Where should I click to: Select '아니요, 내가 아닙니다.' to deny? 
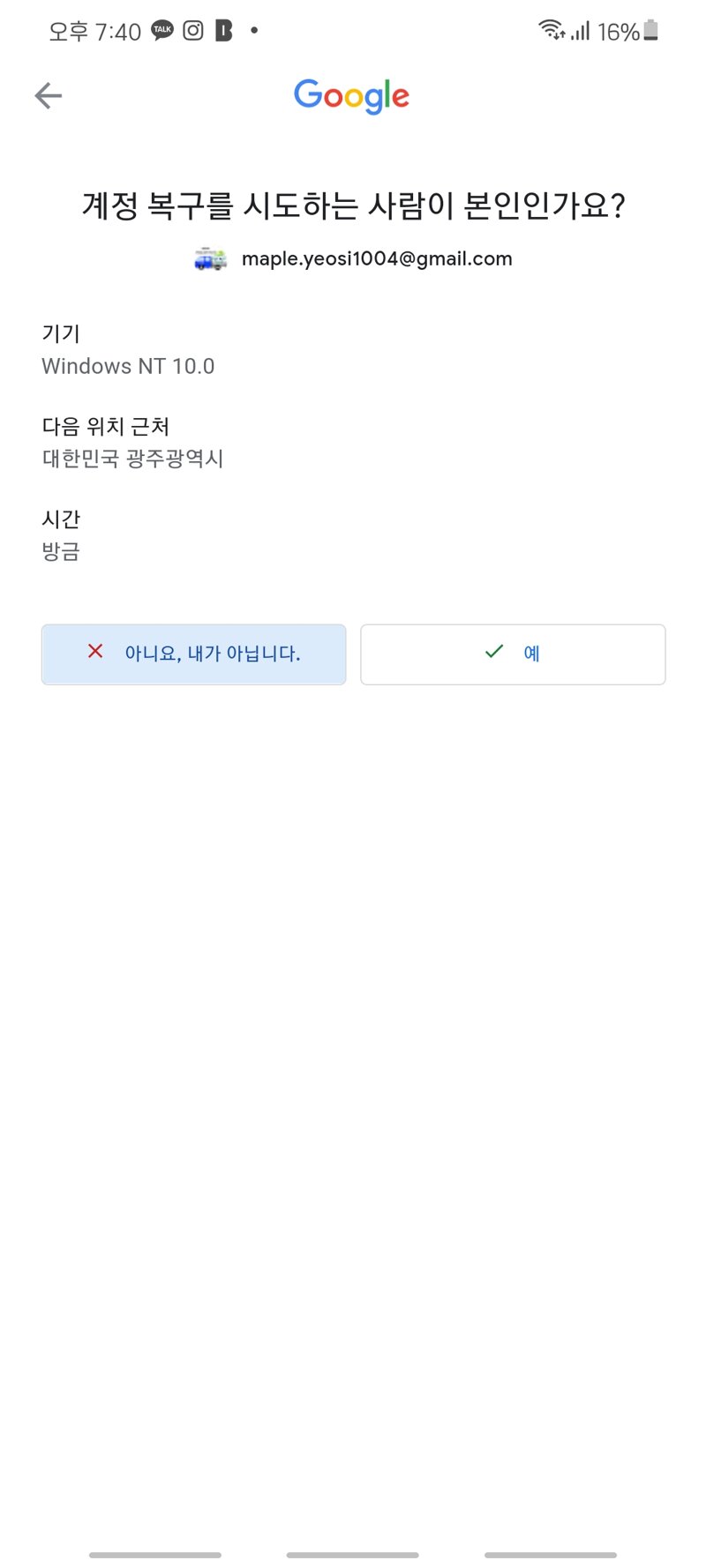[193, 654]
